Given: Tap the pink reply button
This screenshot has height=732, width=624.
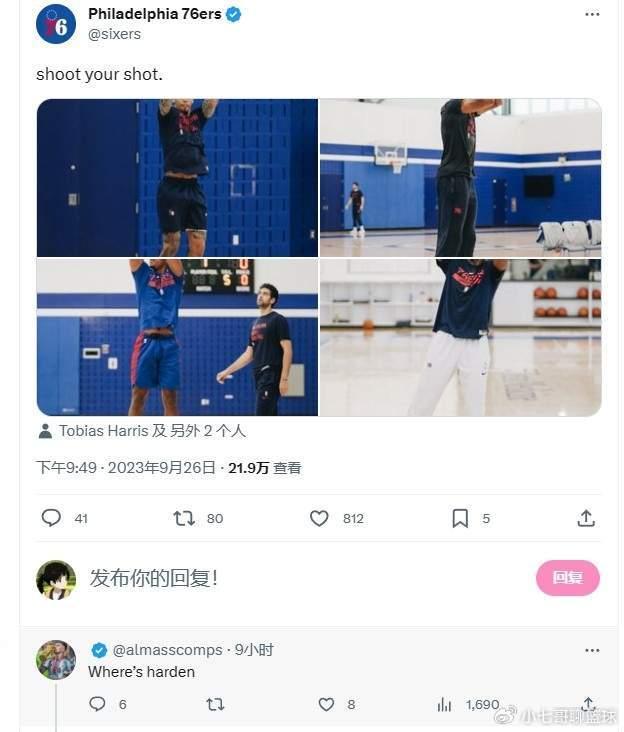Looking at the screenshot, I should [x=567, y=578].
